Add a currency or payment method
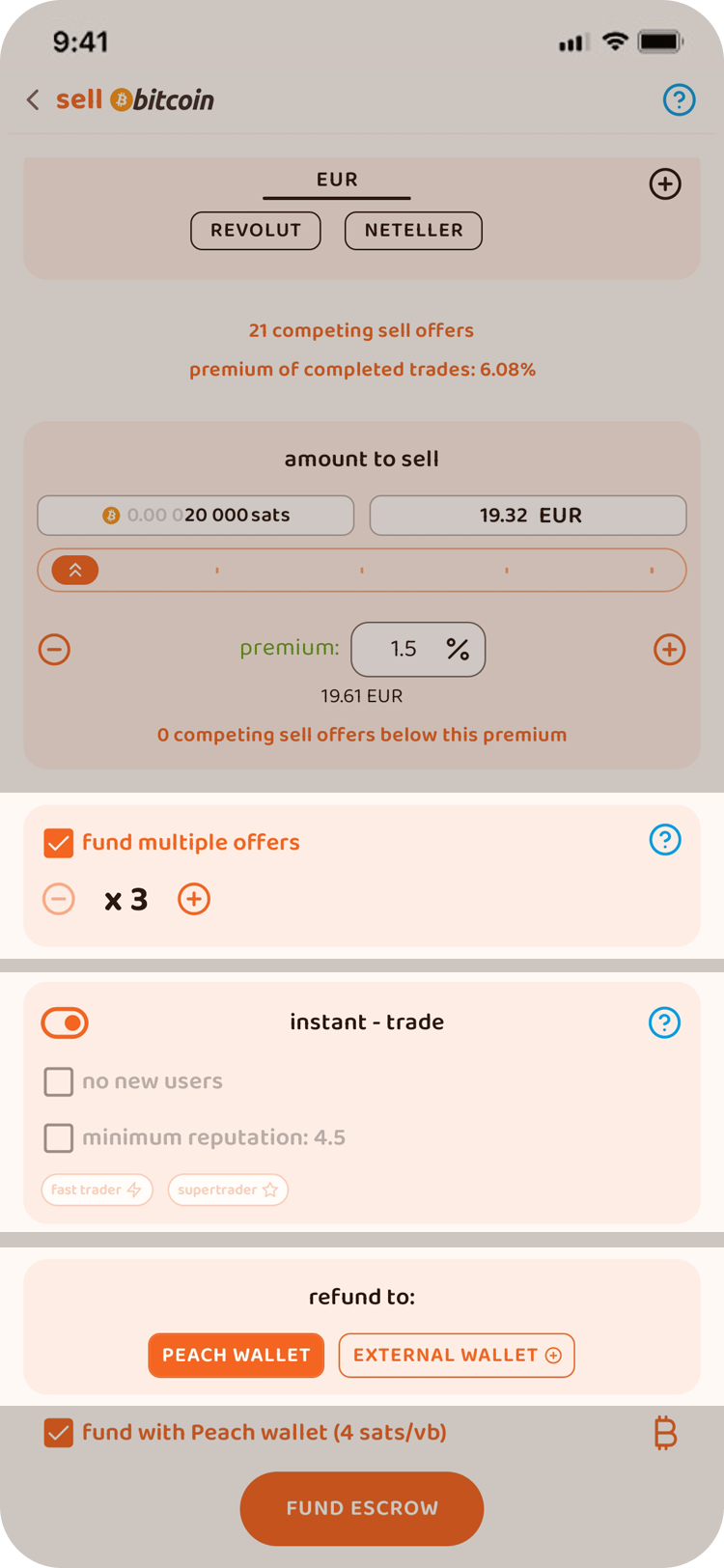 (665, 183)
